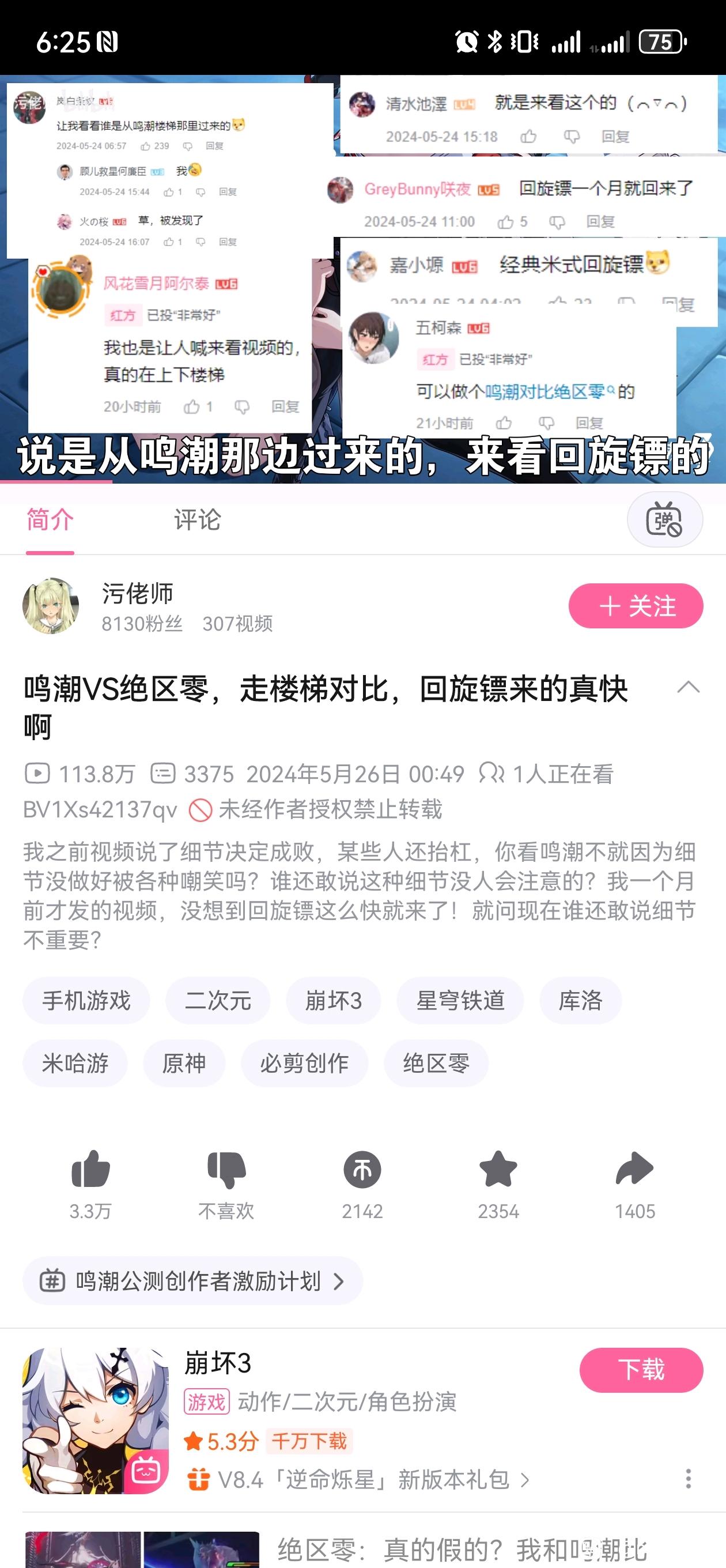Open 污佬师's profile avatar

[51, 606]
